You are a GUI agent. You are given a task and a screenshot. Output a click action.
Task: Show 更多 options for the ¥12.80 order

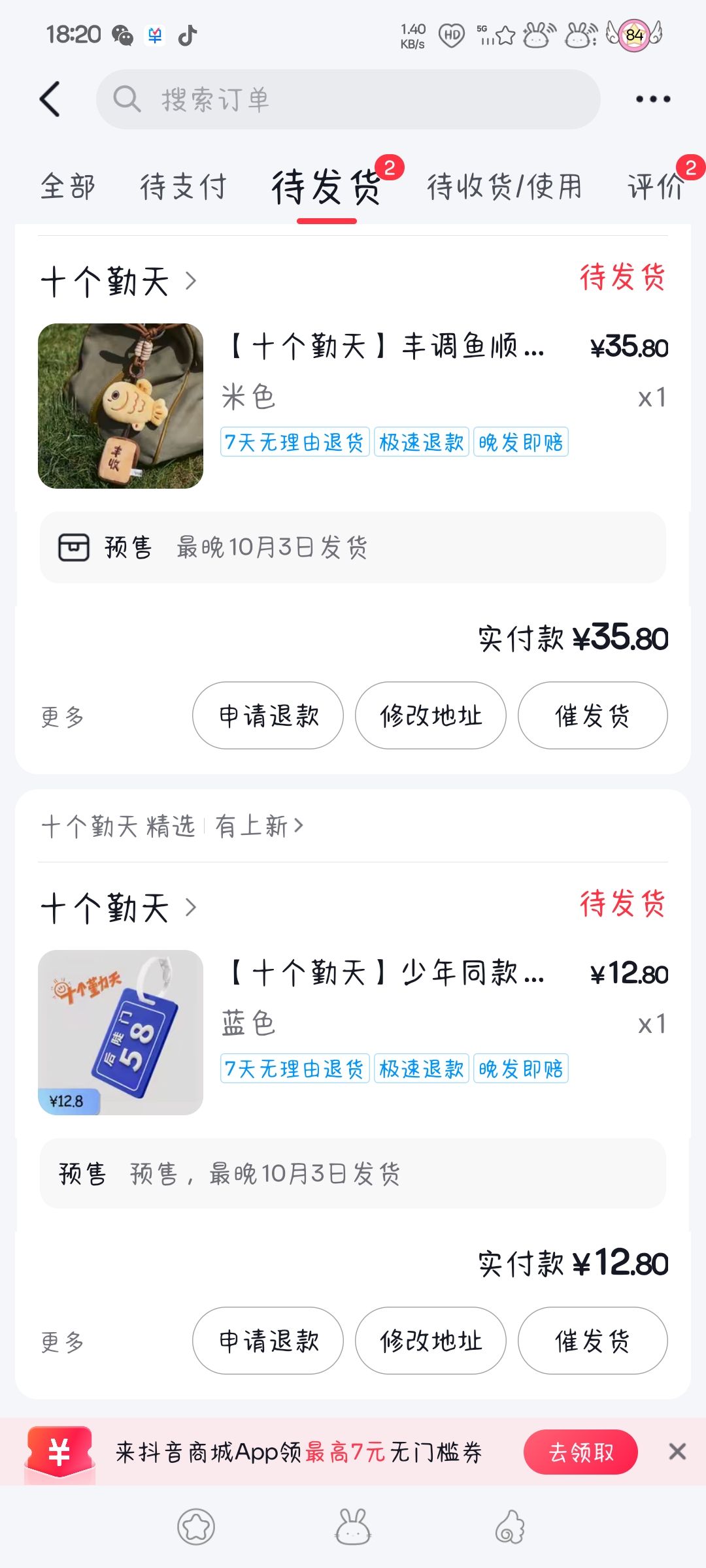coord(63,1342)
